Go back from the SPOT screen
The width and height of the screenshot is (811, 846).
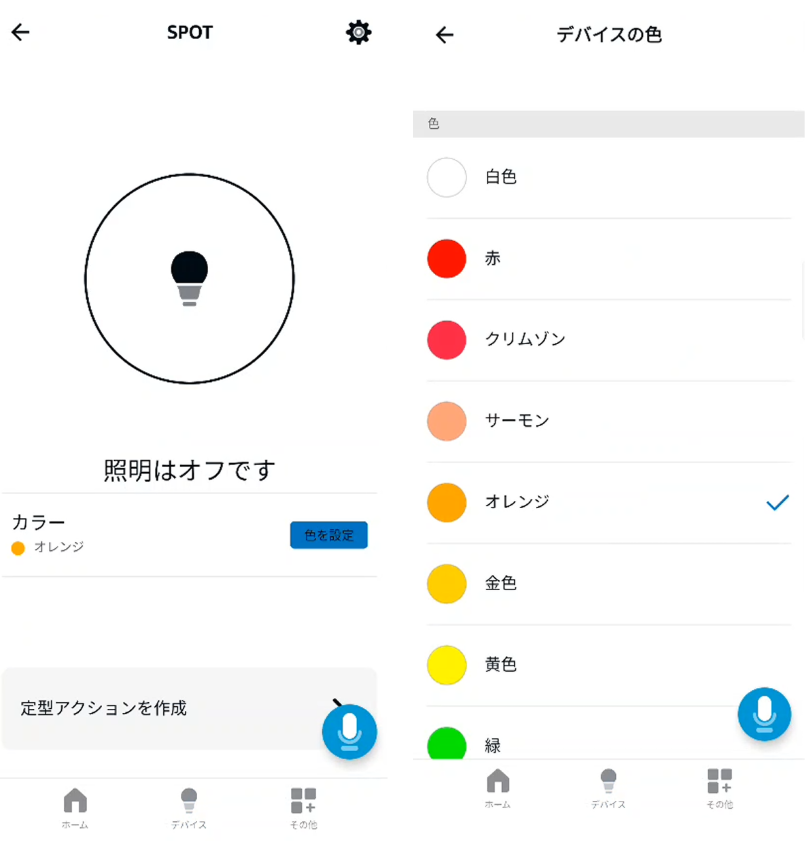tap(21, 33)
